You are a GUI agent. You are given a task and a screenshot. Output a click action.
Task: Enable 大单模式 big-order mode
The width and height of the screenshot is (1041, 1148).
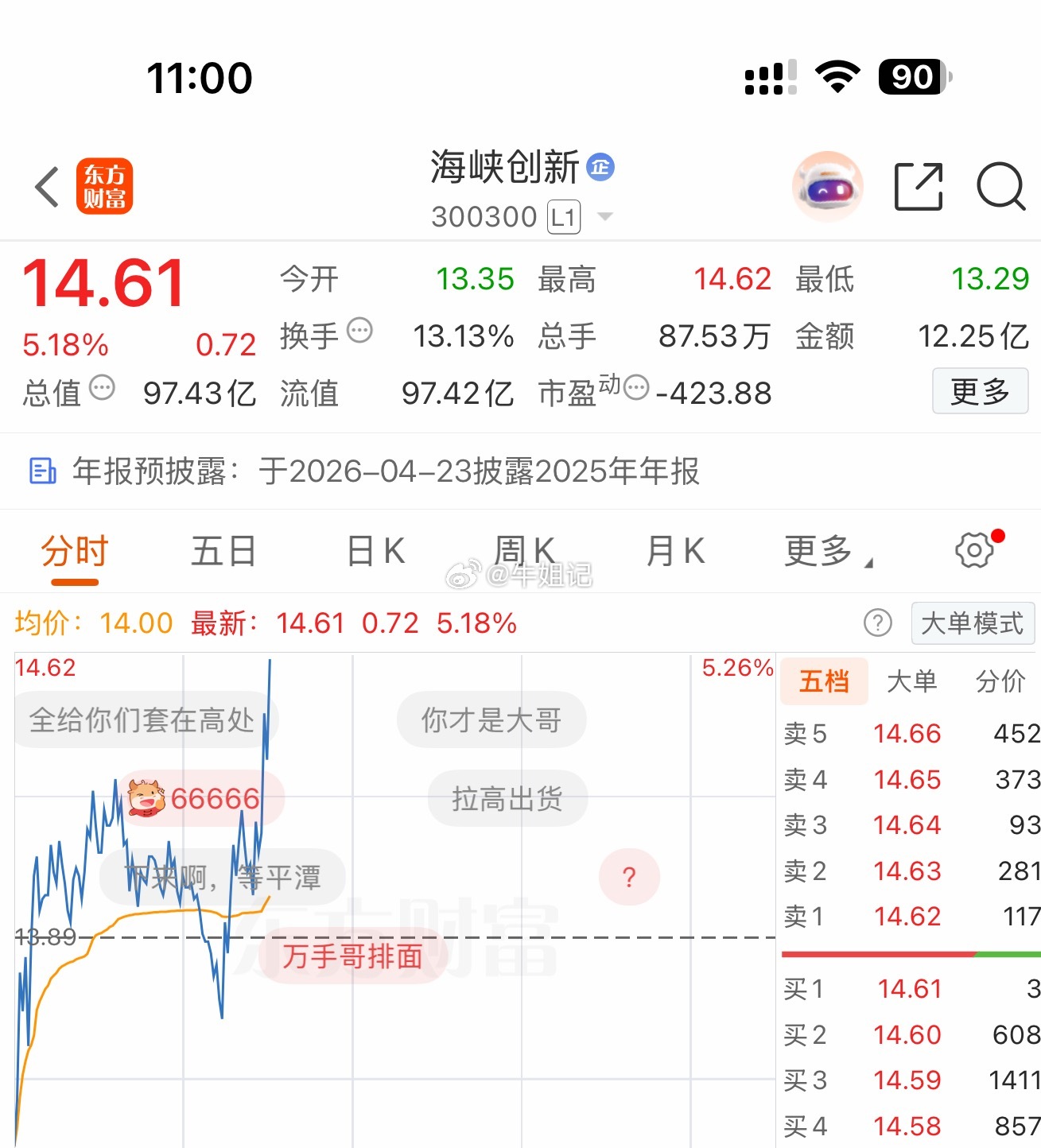click(973, 624)
